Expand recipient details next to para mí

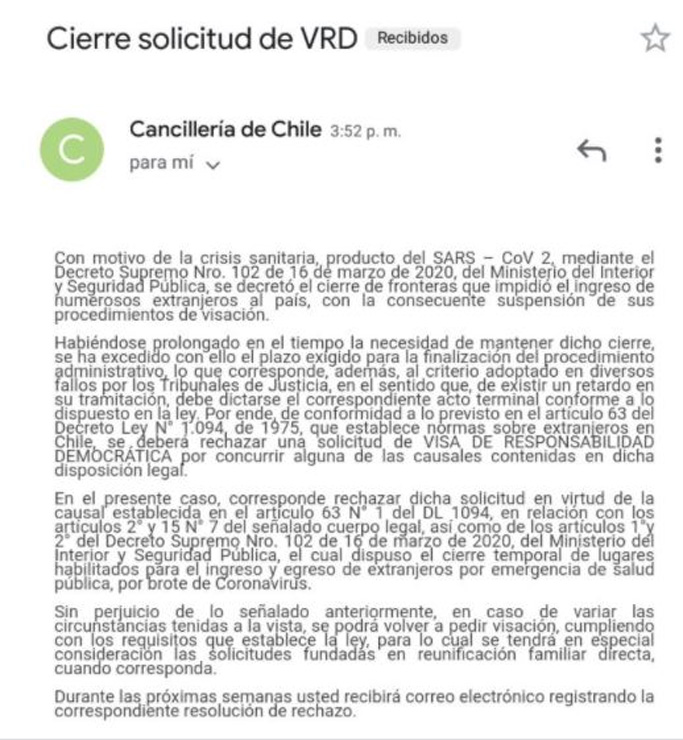[211, 165]
